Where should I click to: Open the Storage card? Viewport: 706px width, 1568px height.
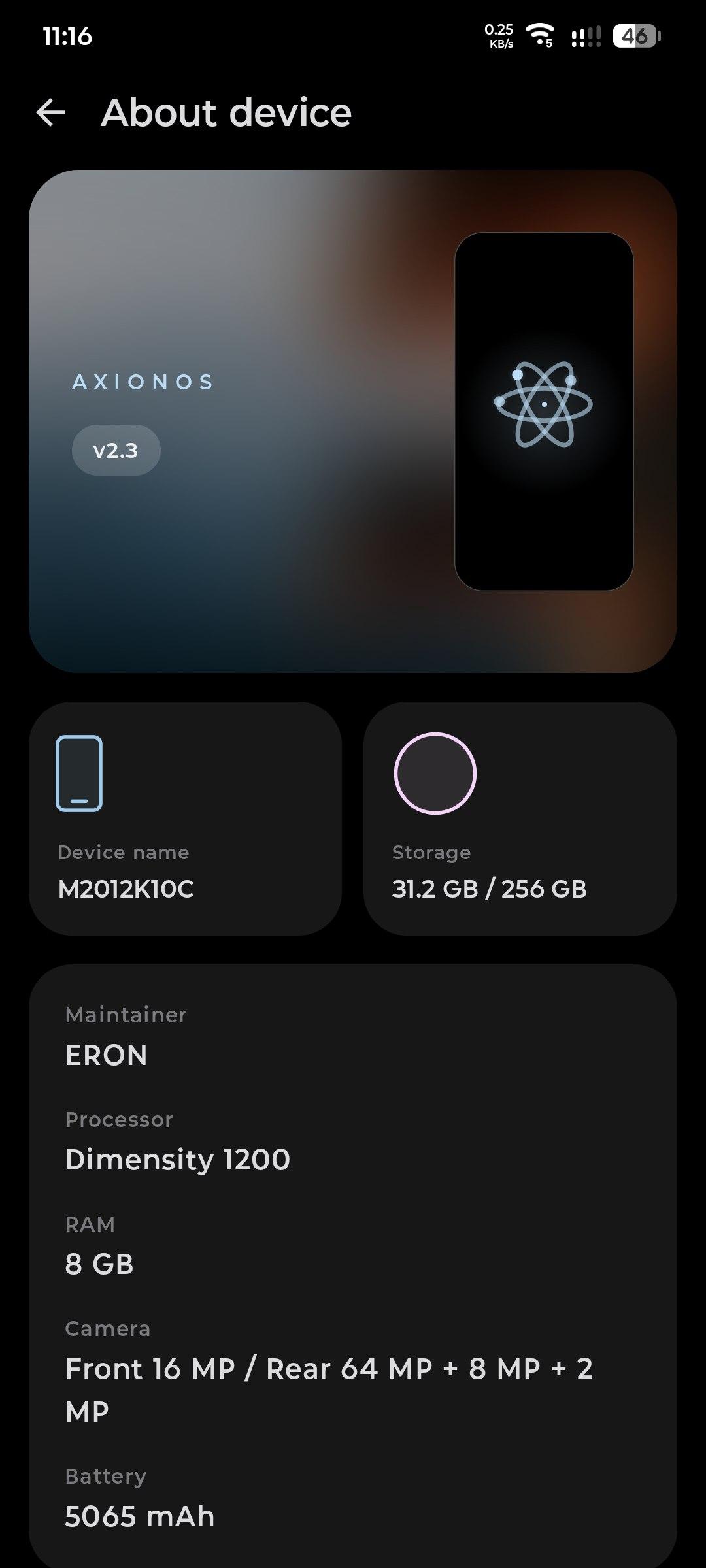520,818
